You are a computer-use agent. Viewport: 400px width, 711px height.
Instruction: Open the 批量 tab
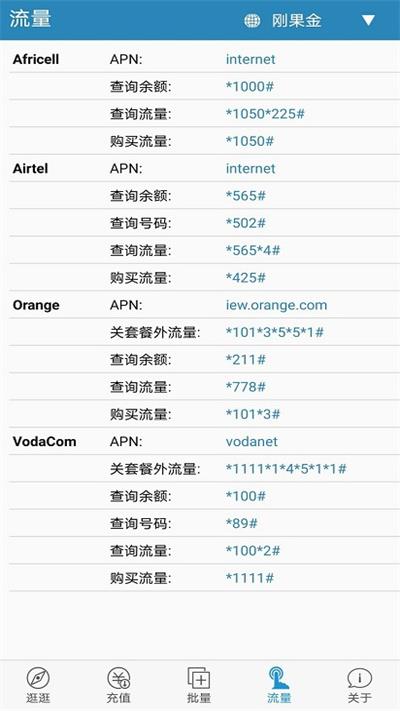point(199,685)
